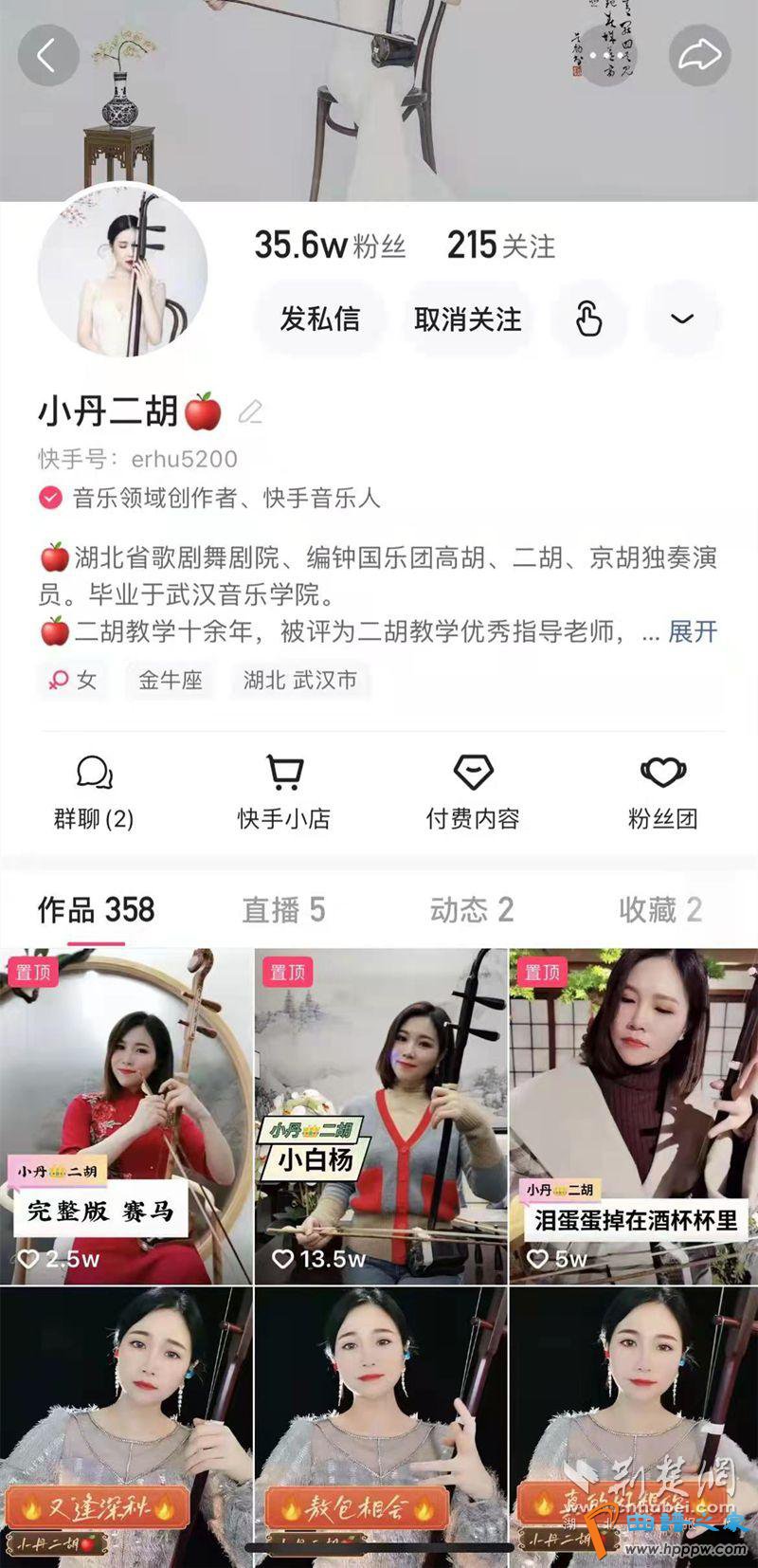Tap the hand-pointer icon button
The image size is (758, 1568).
click(588, 319)
